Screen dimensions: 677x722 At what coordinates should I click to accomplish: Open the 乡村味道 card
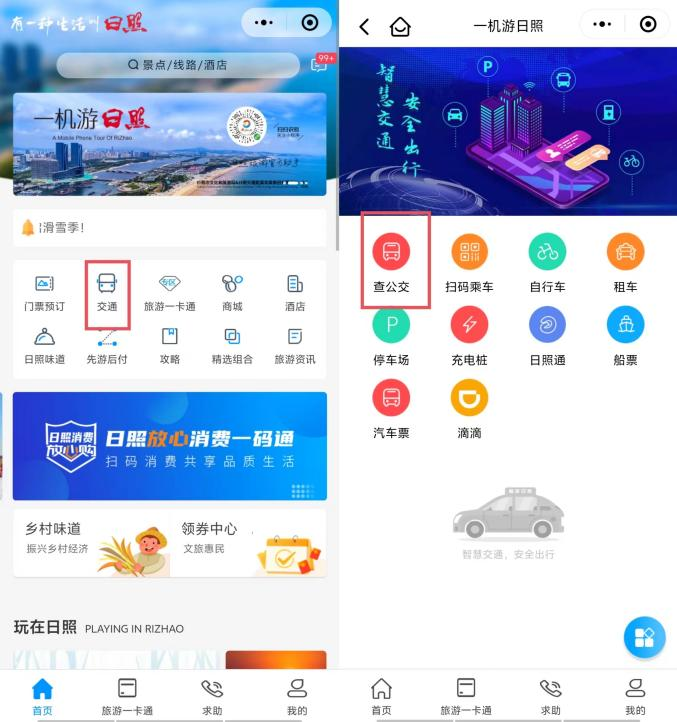click(90, 543)
